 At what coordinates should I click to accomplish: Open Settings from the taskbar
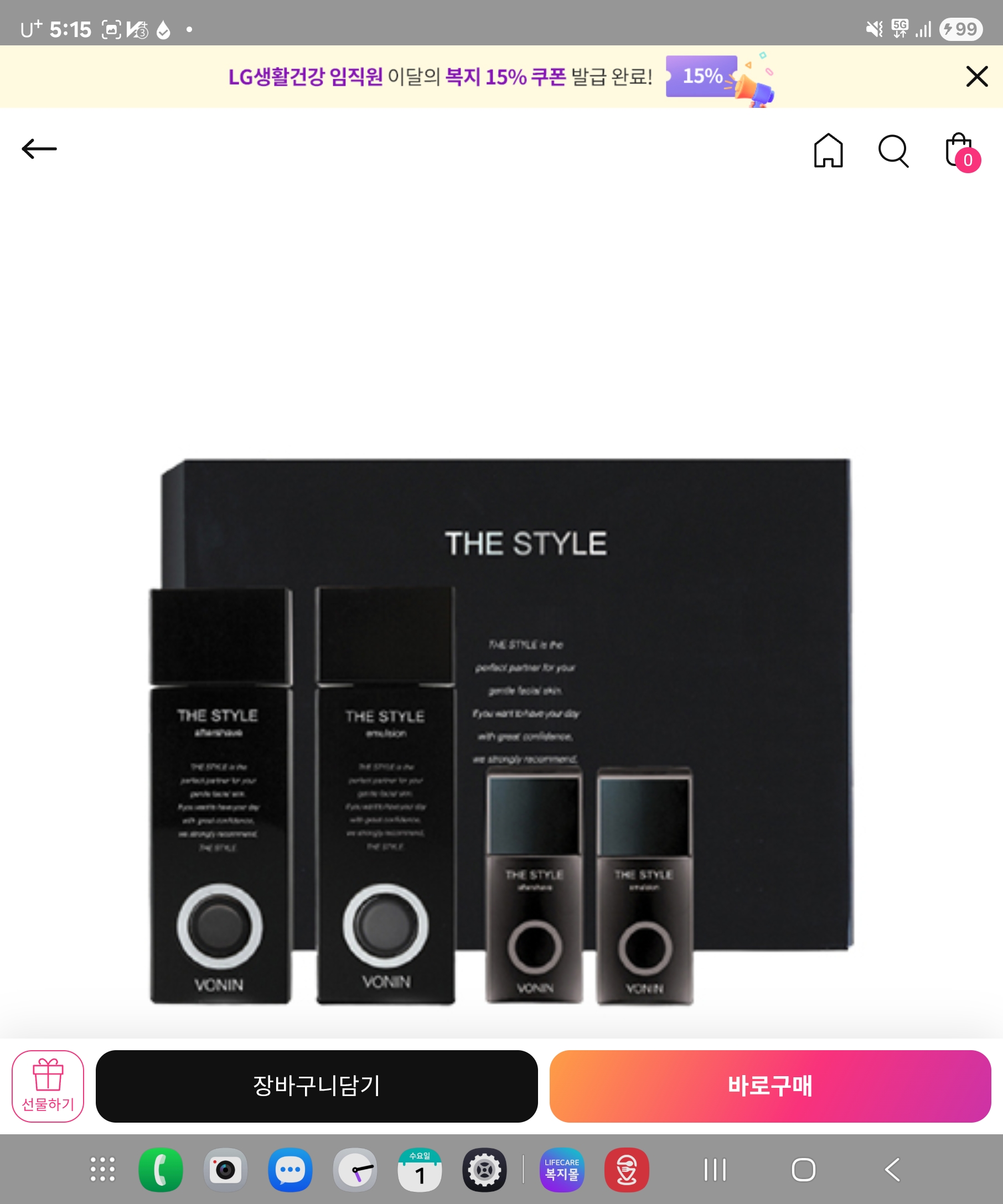pyautogui.click(x=484, y=1169)
